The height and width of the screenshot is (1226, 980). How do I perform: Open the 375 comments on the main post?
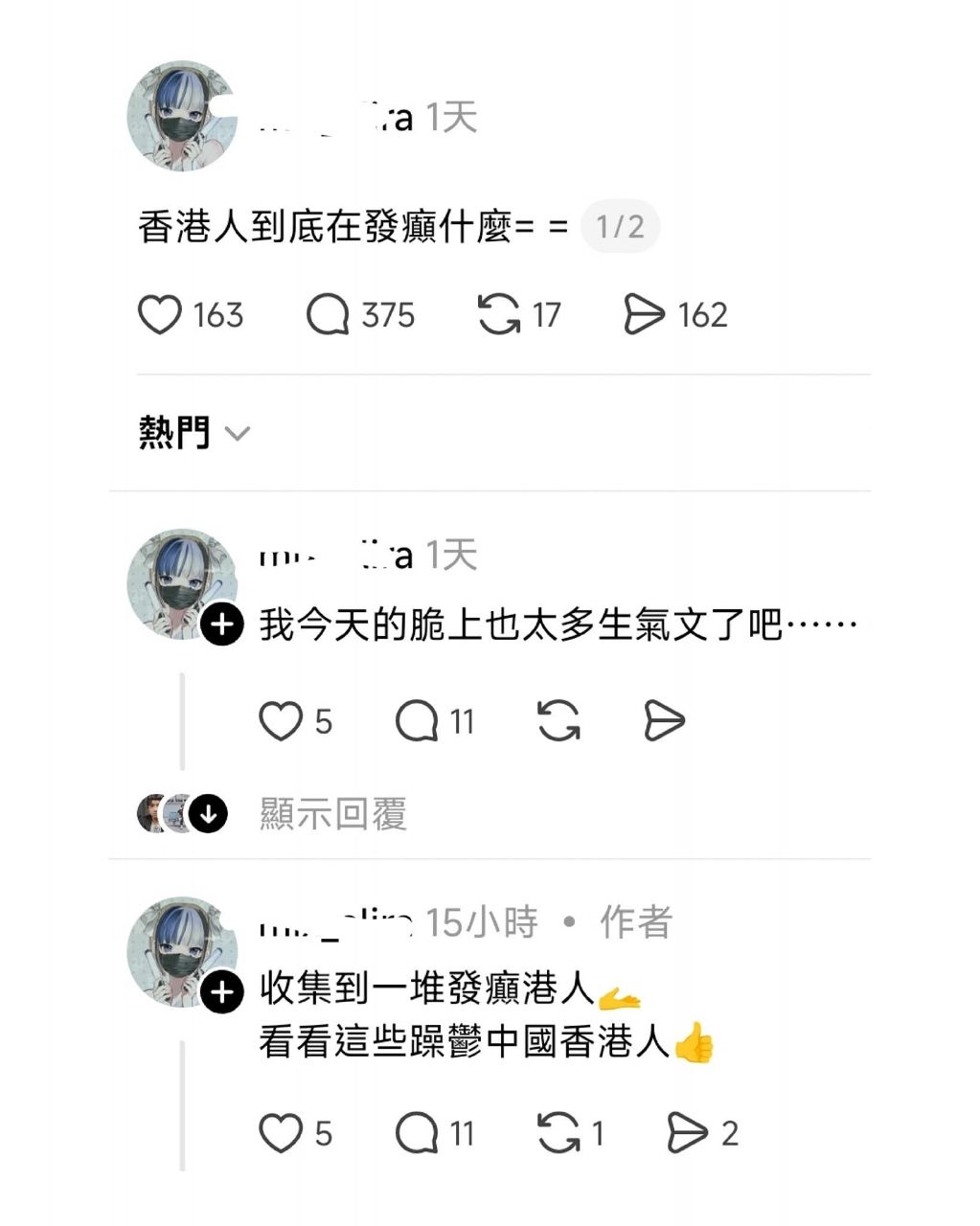(328, 315)
